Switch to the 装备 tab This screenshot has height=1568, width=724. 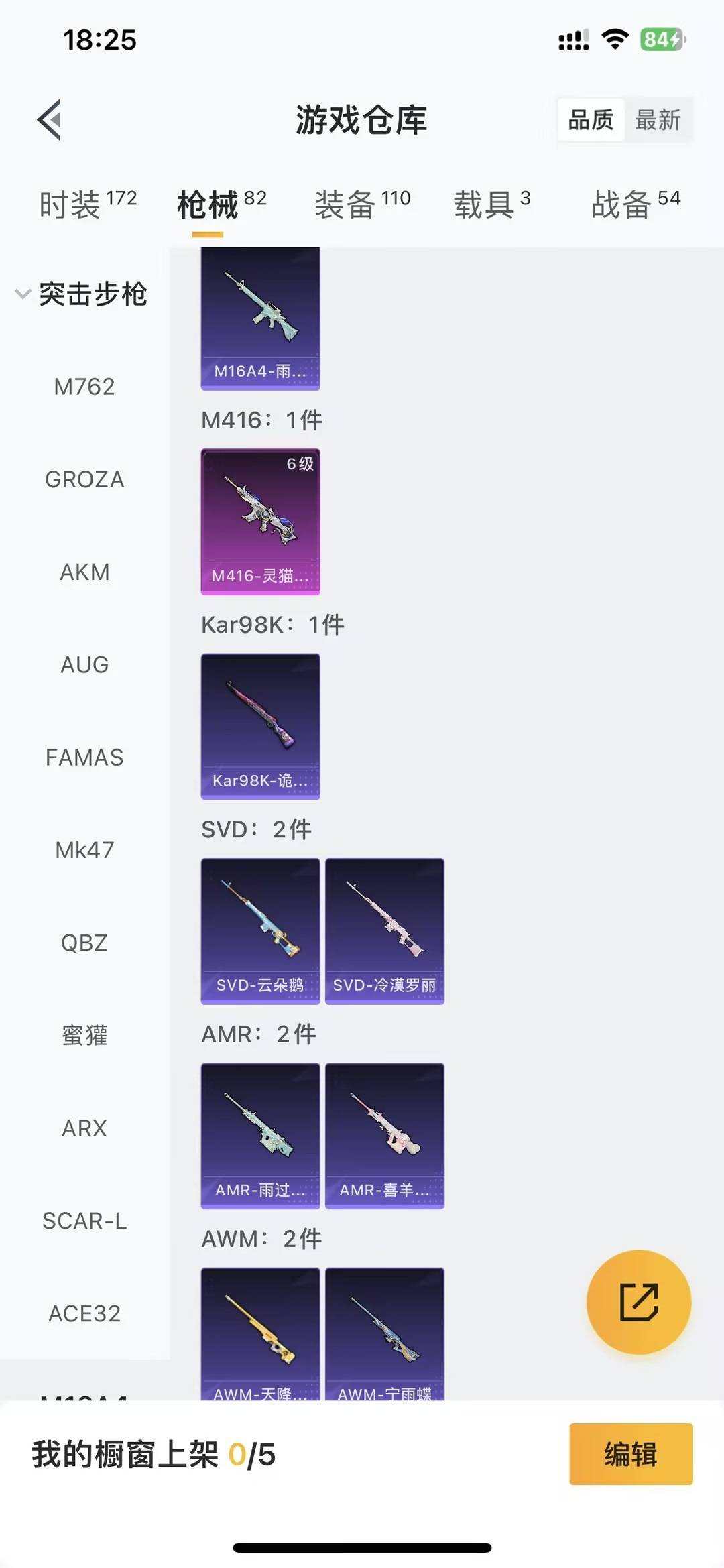(362, 204)
